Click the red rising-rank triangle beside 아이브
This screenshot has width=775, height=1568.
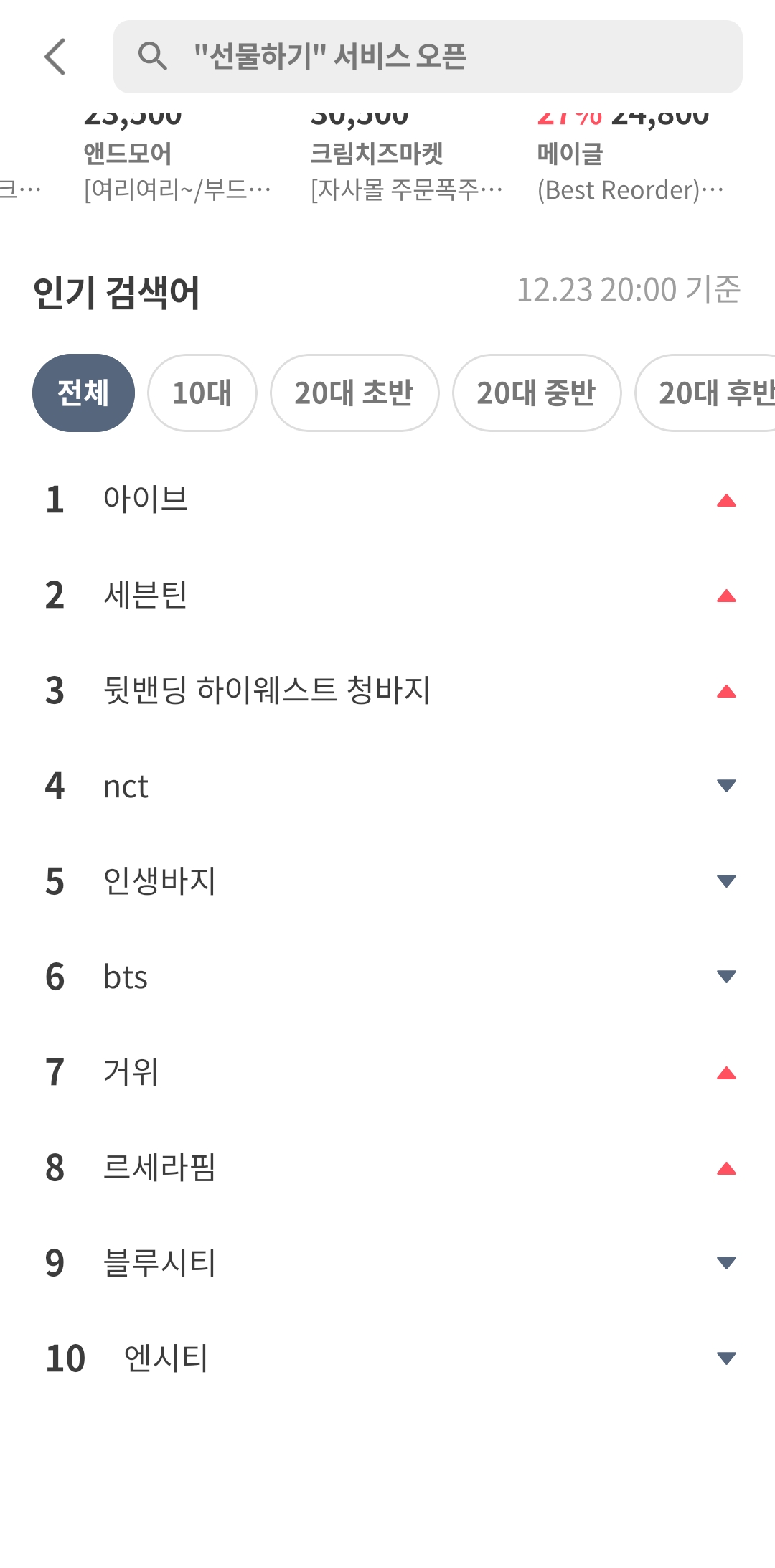(725, 501)
